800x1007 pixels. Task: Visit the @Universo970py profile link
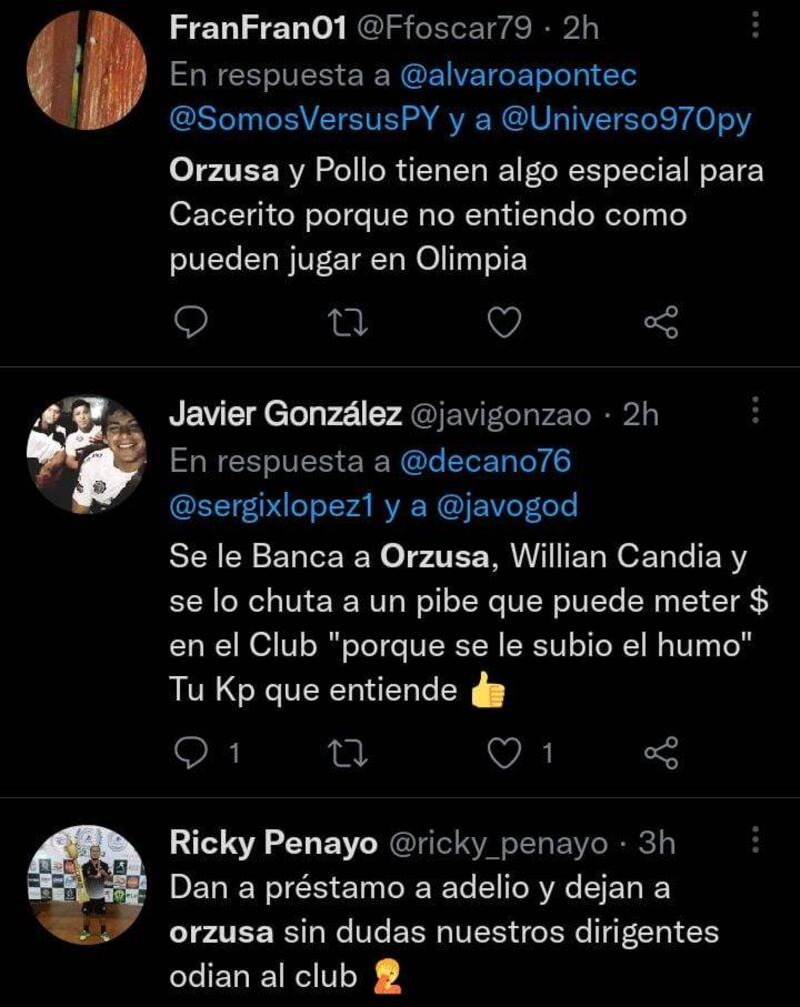[628, 119]
